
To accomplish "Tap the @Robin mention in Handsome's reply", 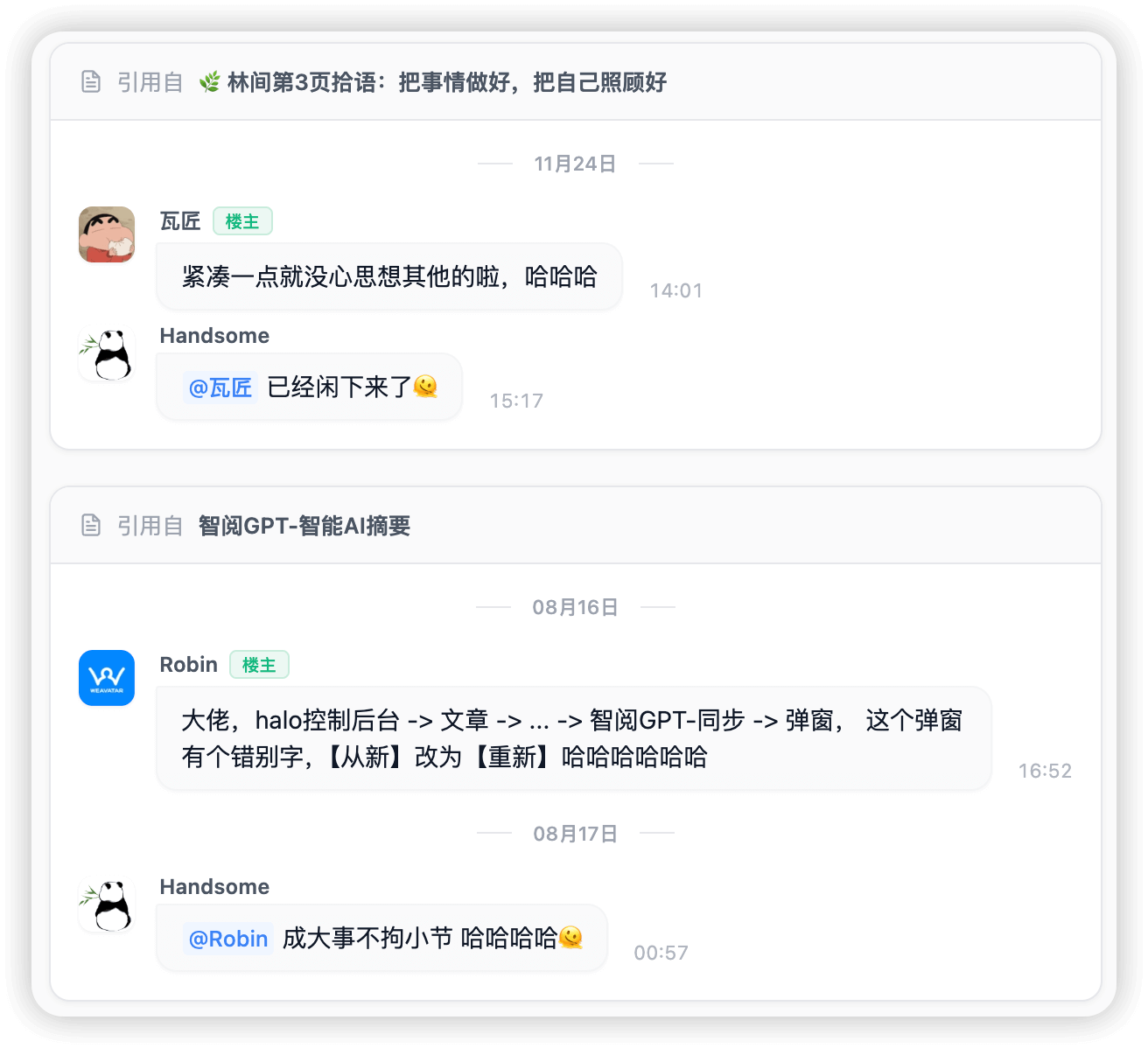I will [228, 939].
